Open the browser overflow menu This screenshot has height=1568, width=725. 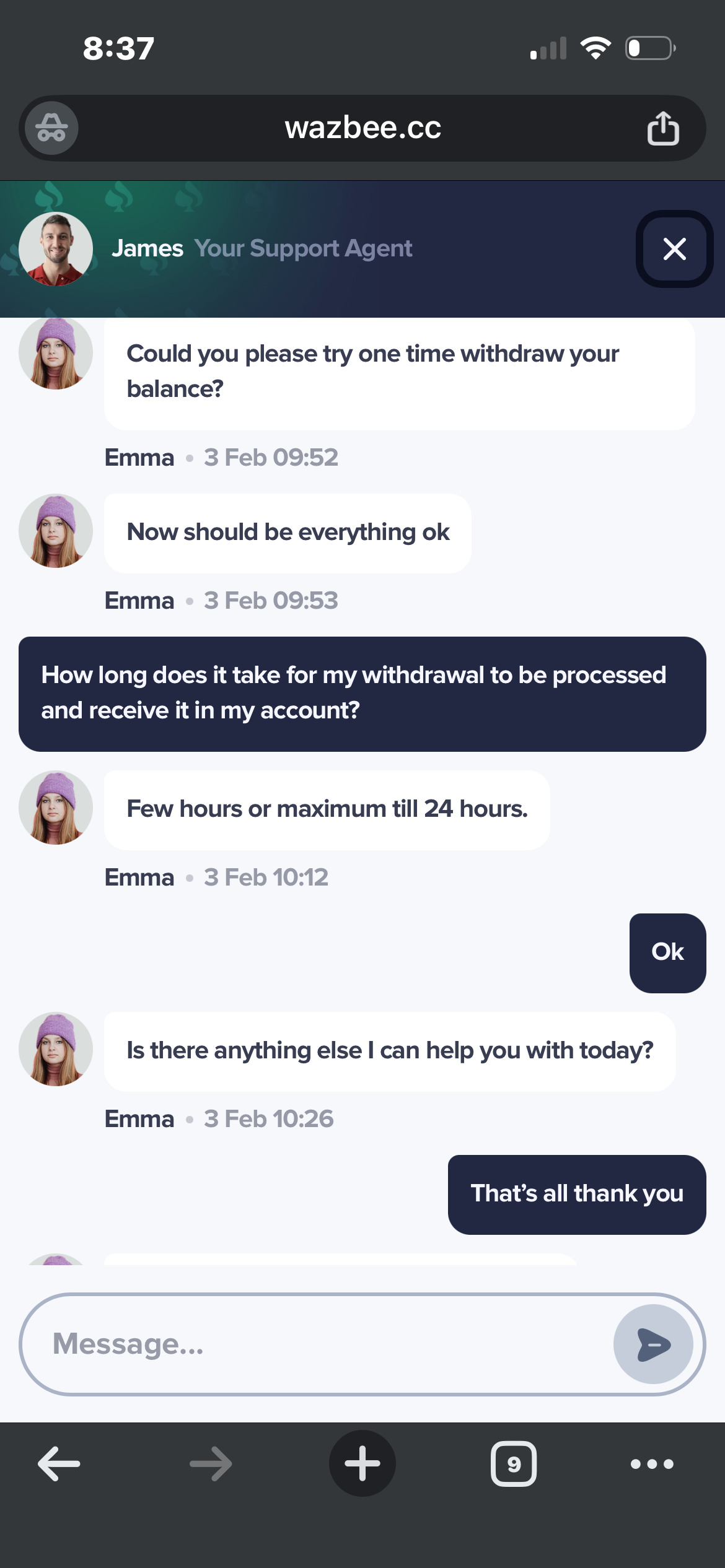tap(652, 1464)
